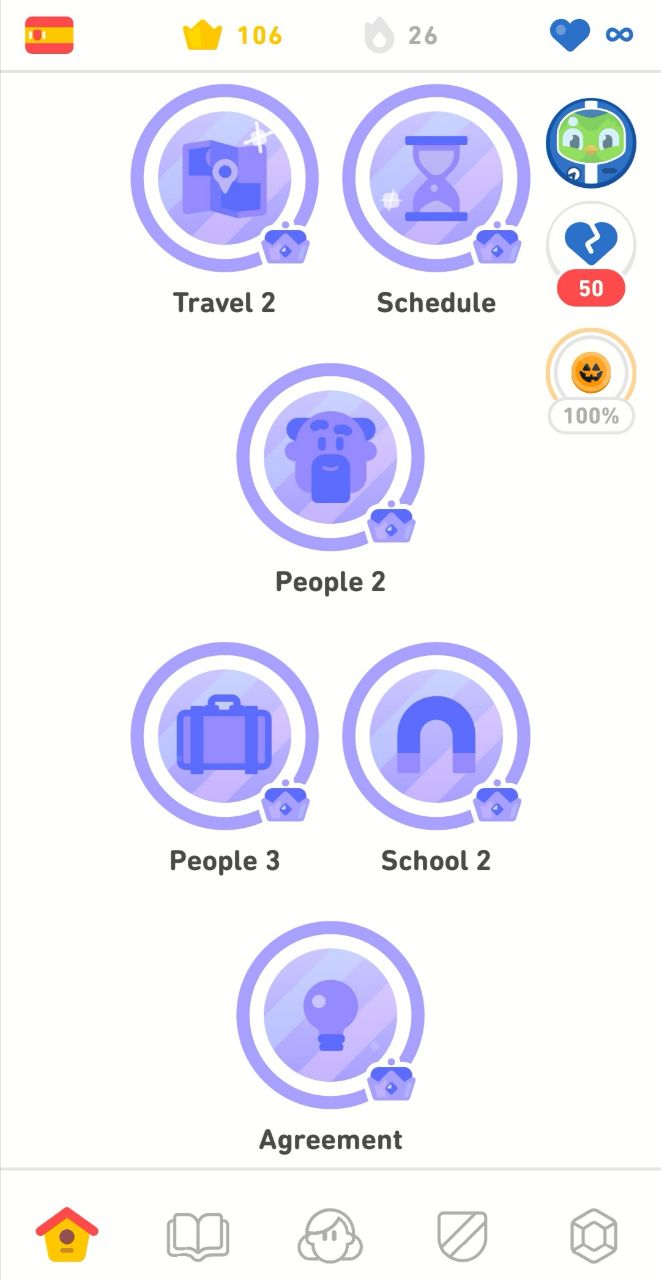
Task: Go to the Home tab
Action: click(x=66, y=1235)
